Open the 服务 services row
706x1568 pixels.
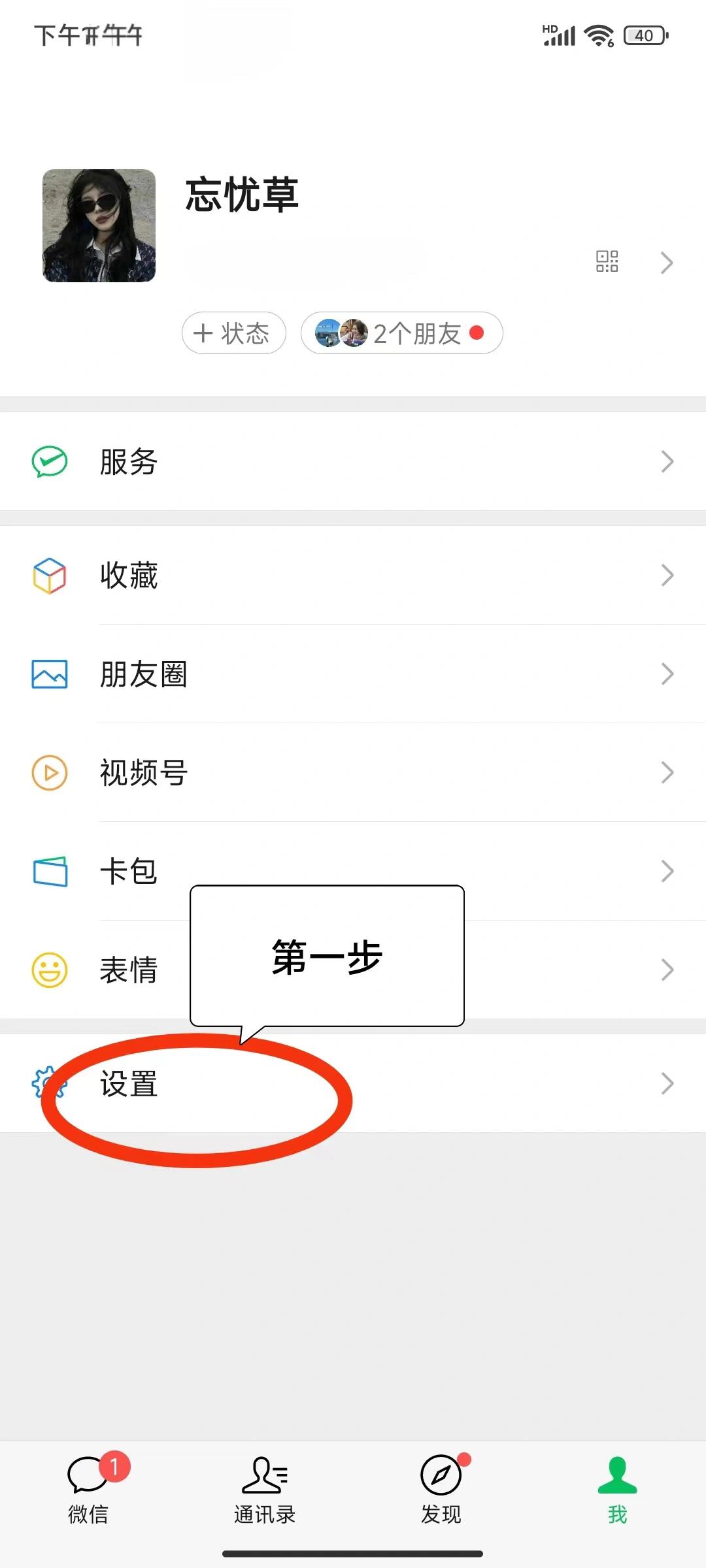coord(353,461)
